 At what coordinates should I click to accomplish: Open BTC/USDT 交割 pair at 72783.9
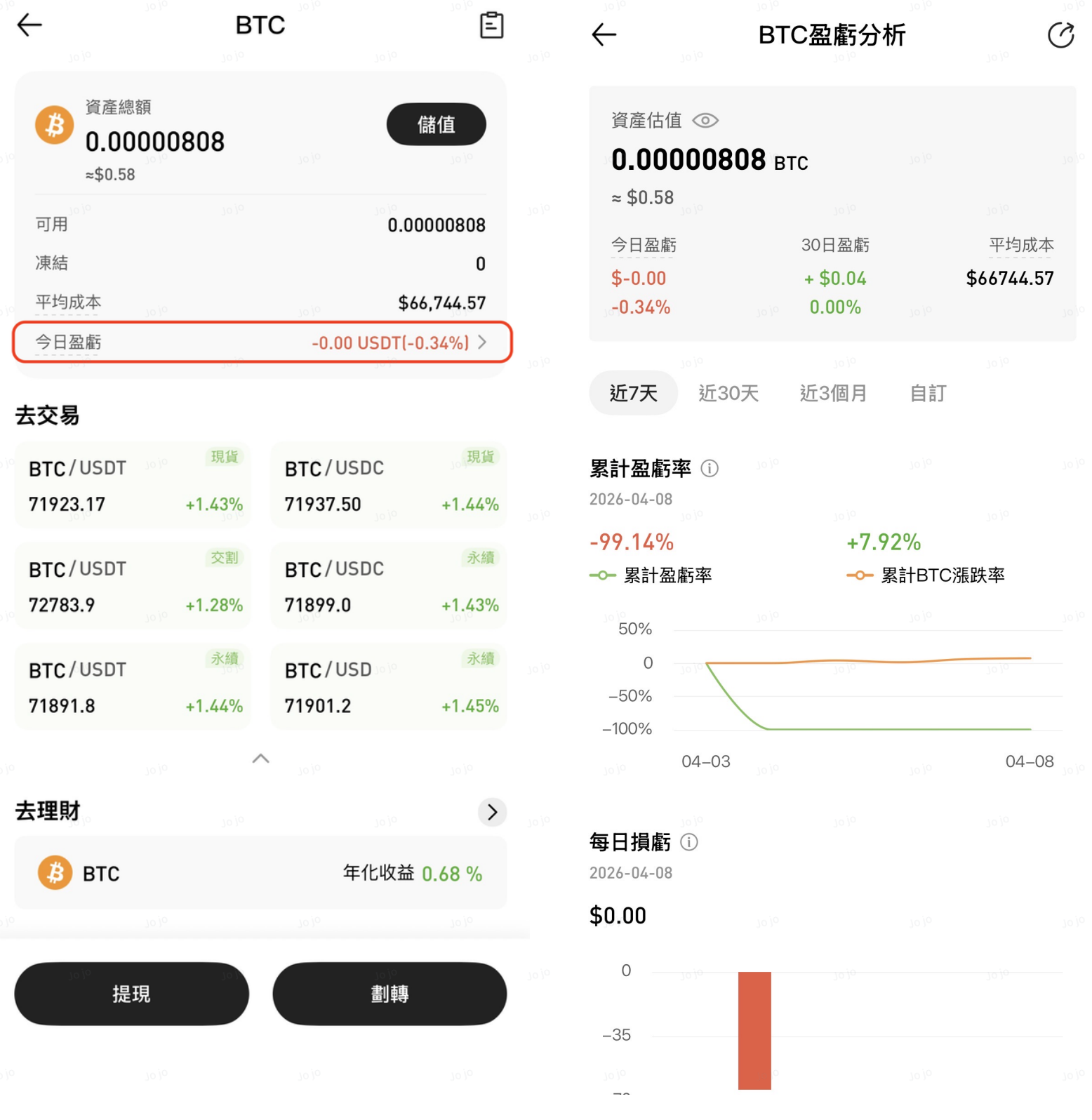tap(133, 586)
